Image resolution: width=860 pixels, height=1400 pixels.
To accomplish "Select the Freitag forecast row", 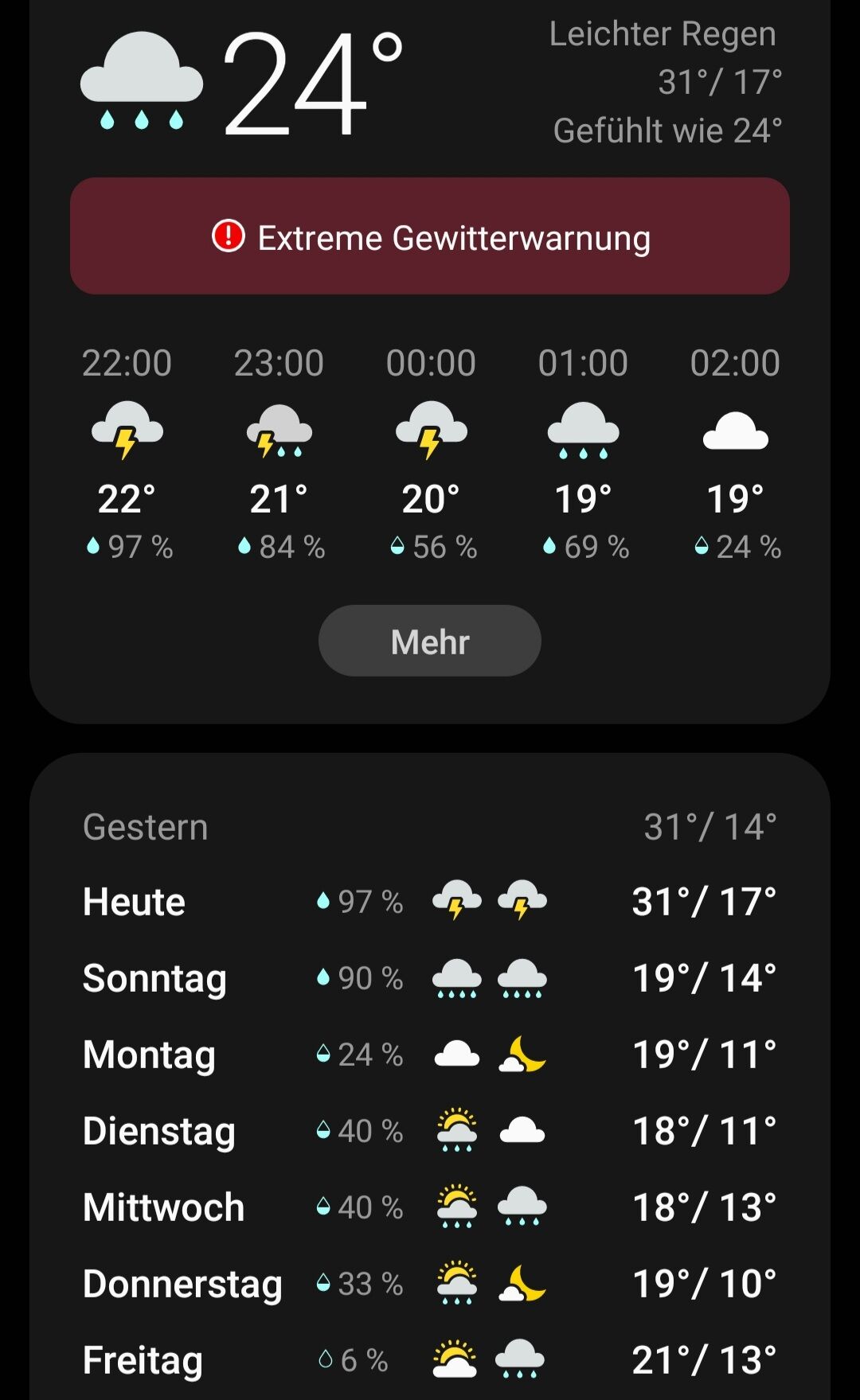I will click(430, 1360).
